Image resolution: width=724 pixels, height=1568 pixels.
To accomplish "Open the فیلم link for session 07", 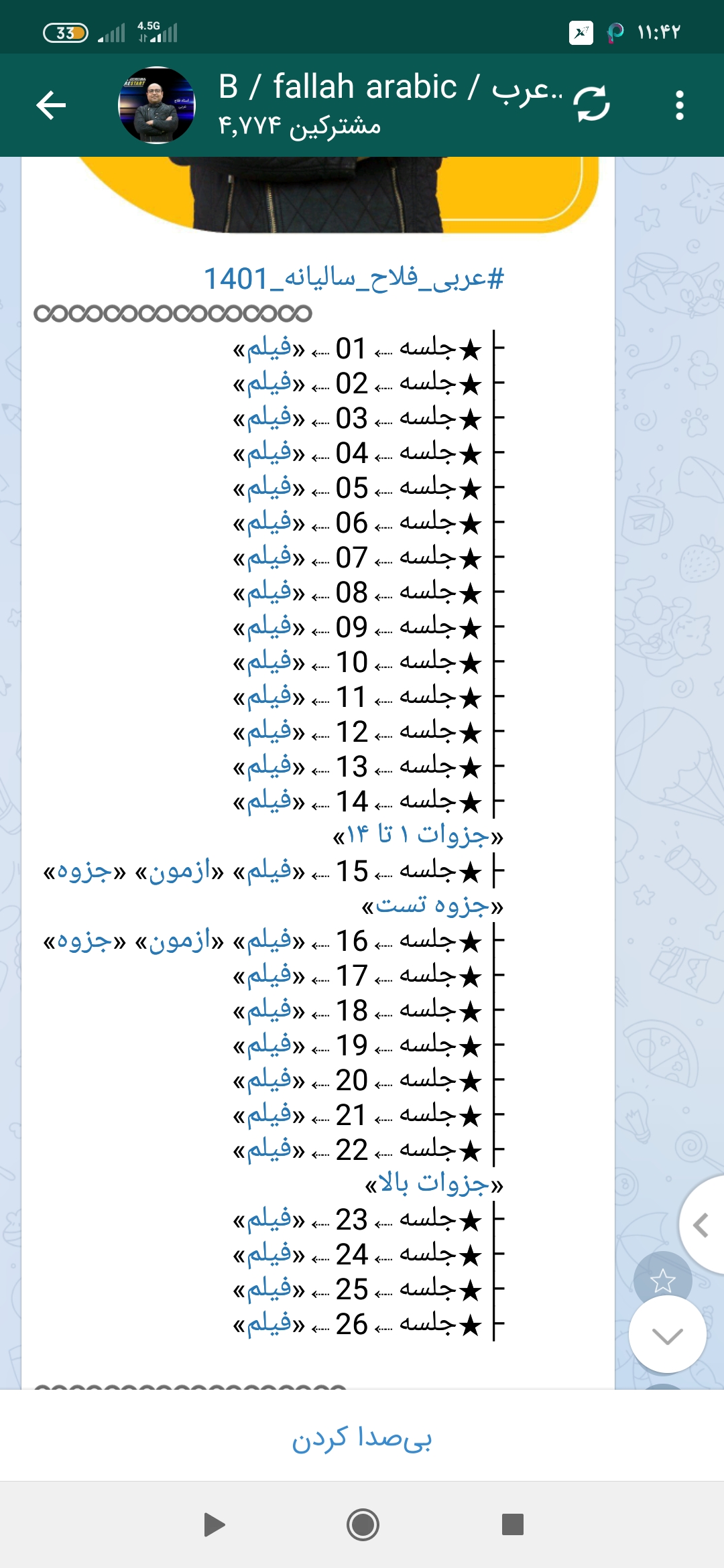I will 269,558.
